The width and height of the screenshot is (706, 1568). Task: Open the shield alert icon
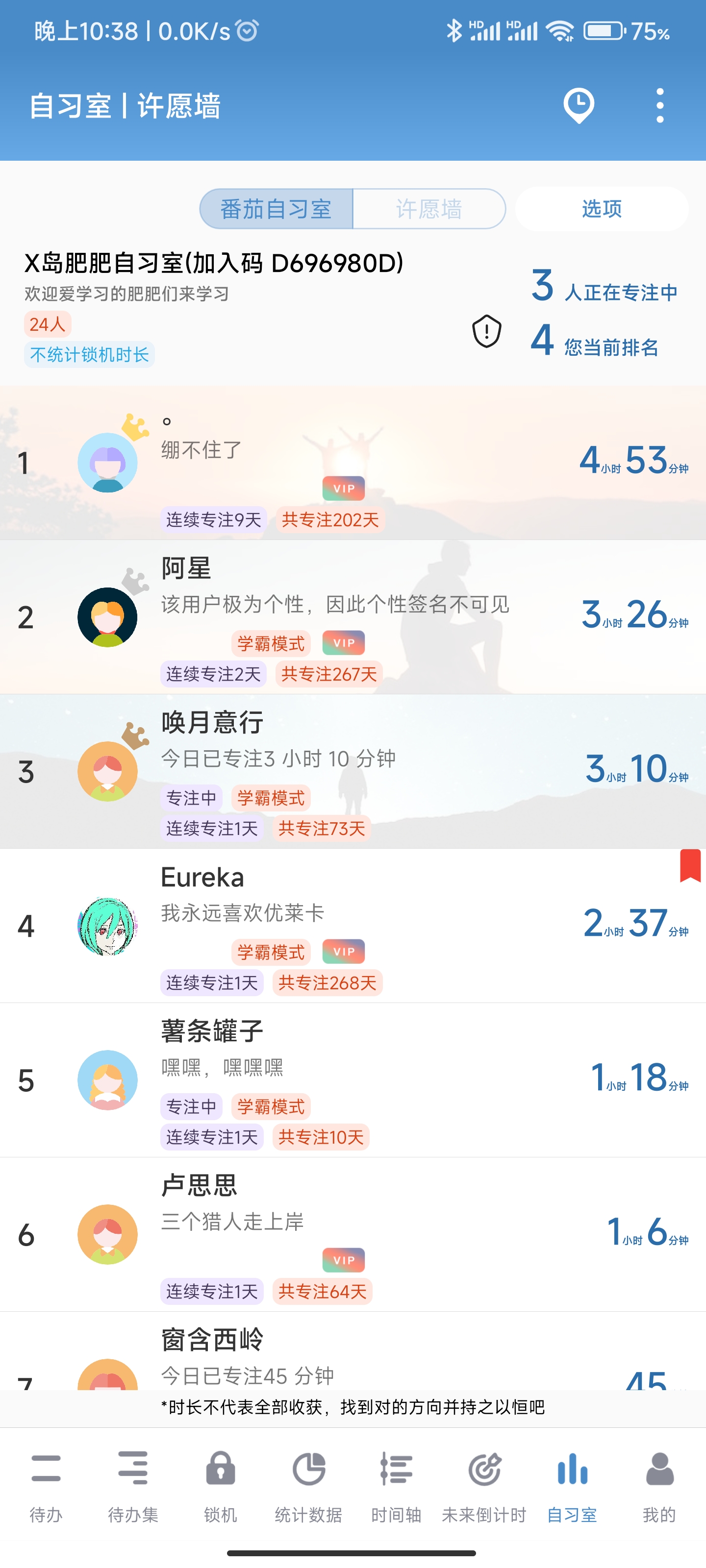[x=486, y=331]
